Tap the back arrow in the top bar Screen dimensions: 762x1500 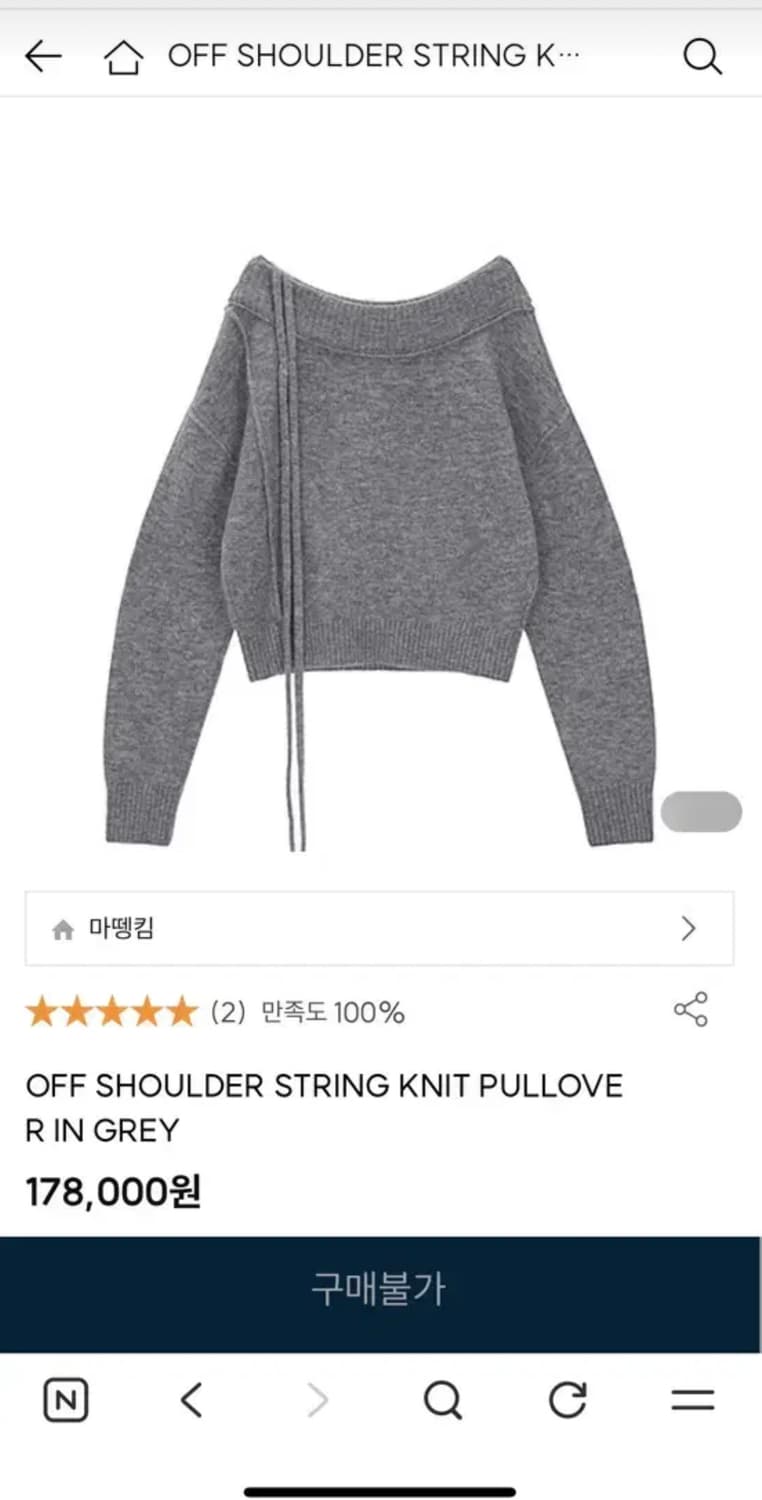click(x=42, y=56)
